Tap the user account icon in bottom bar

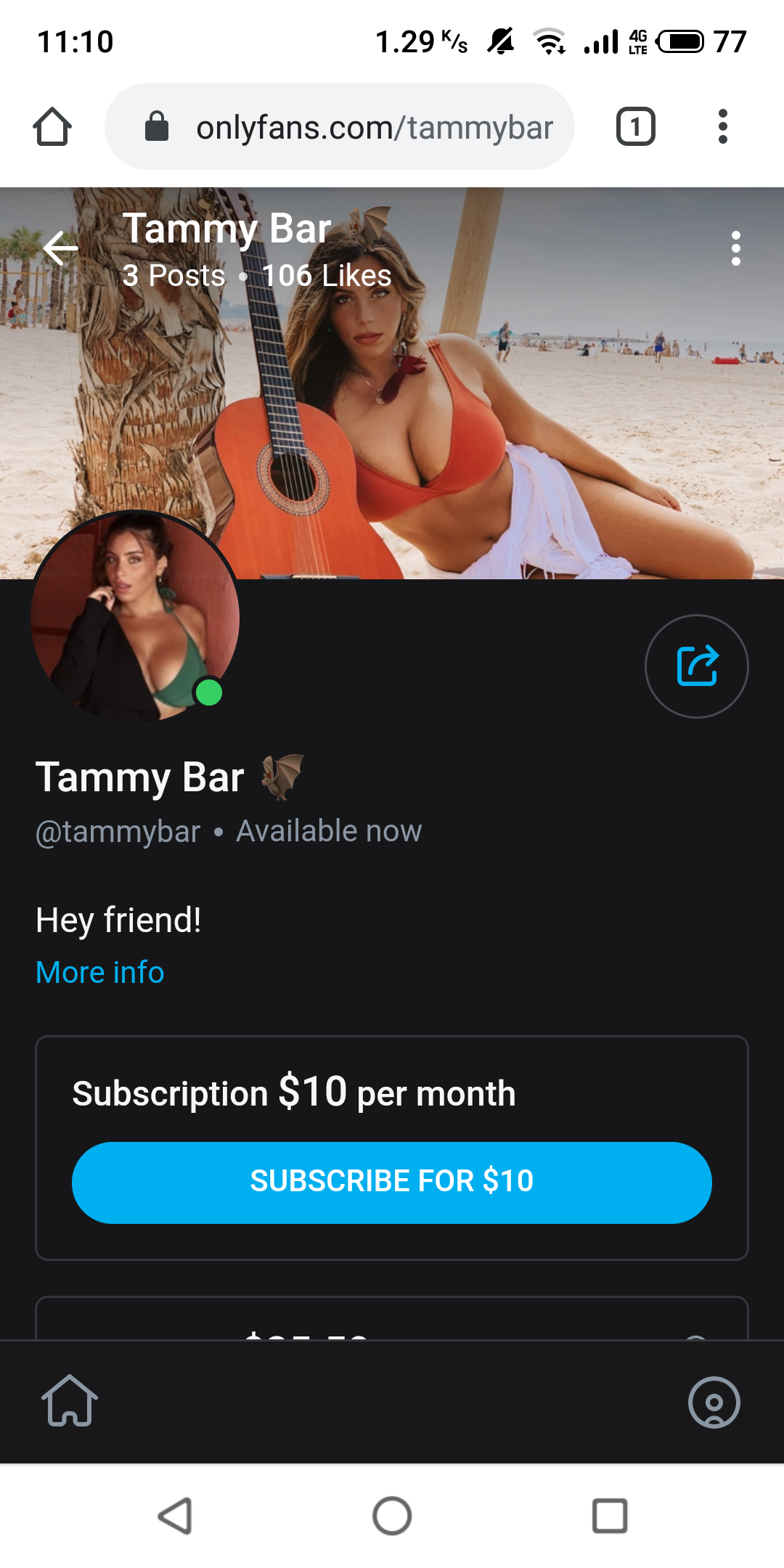pyautogui.click(x=714, y=1402)
